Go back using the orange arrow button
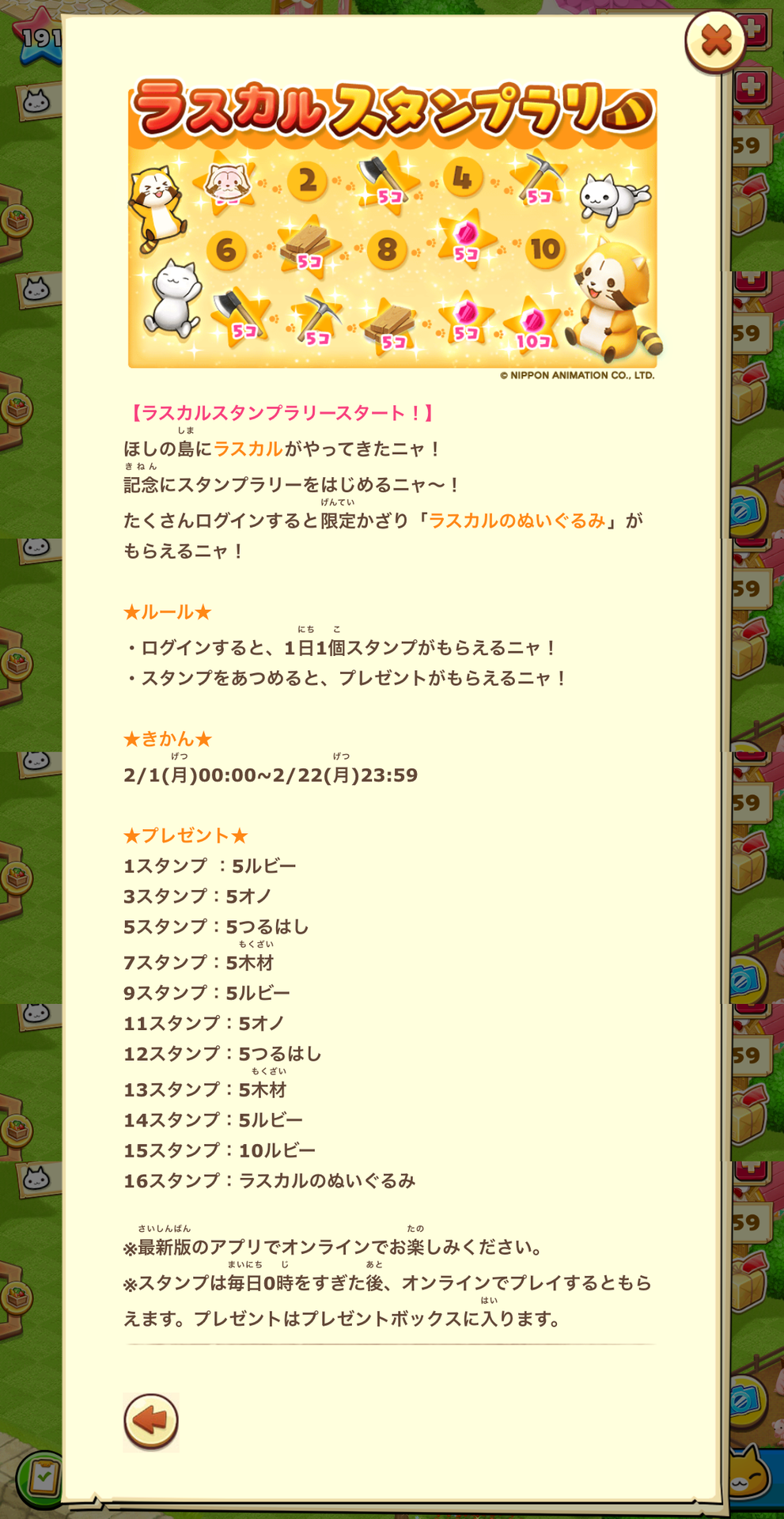Screen dimensions: 784x1519 (151, 1422)
